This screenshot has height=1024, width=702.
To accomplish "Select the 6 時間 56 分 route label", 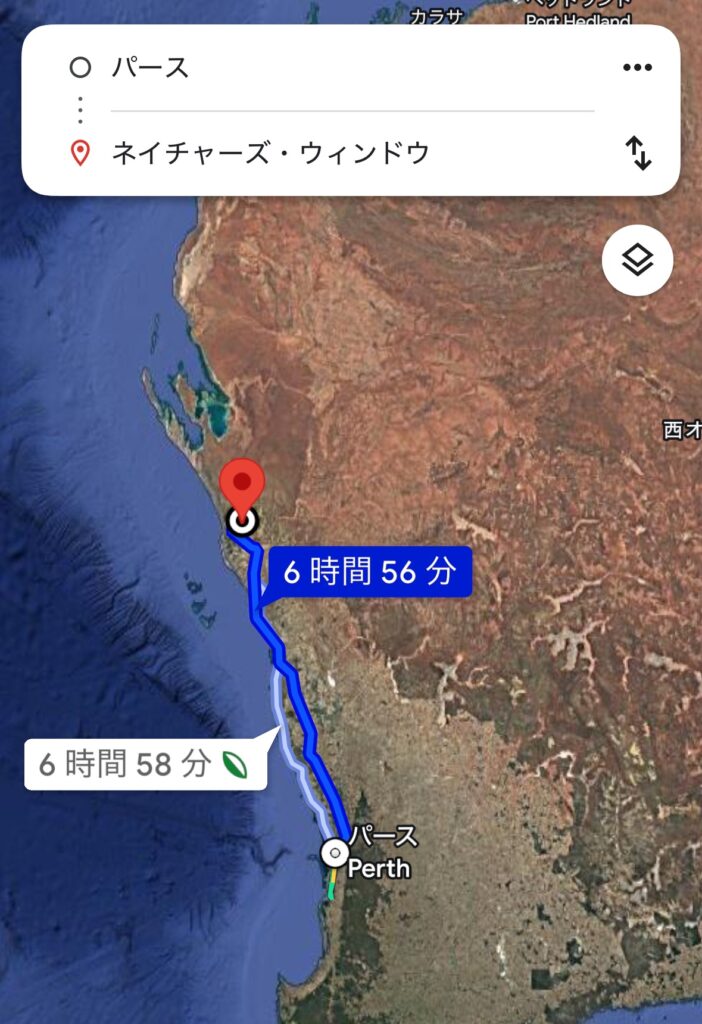I will point(368,572).
